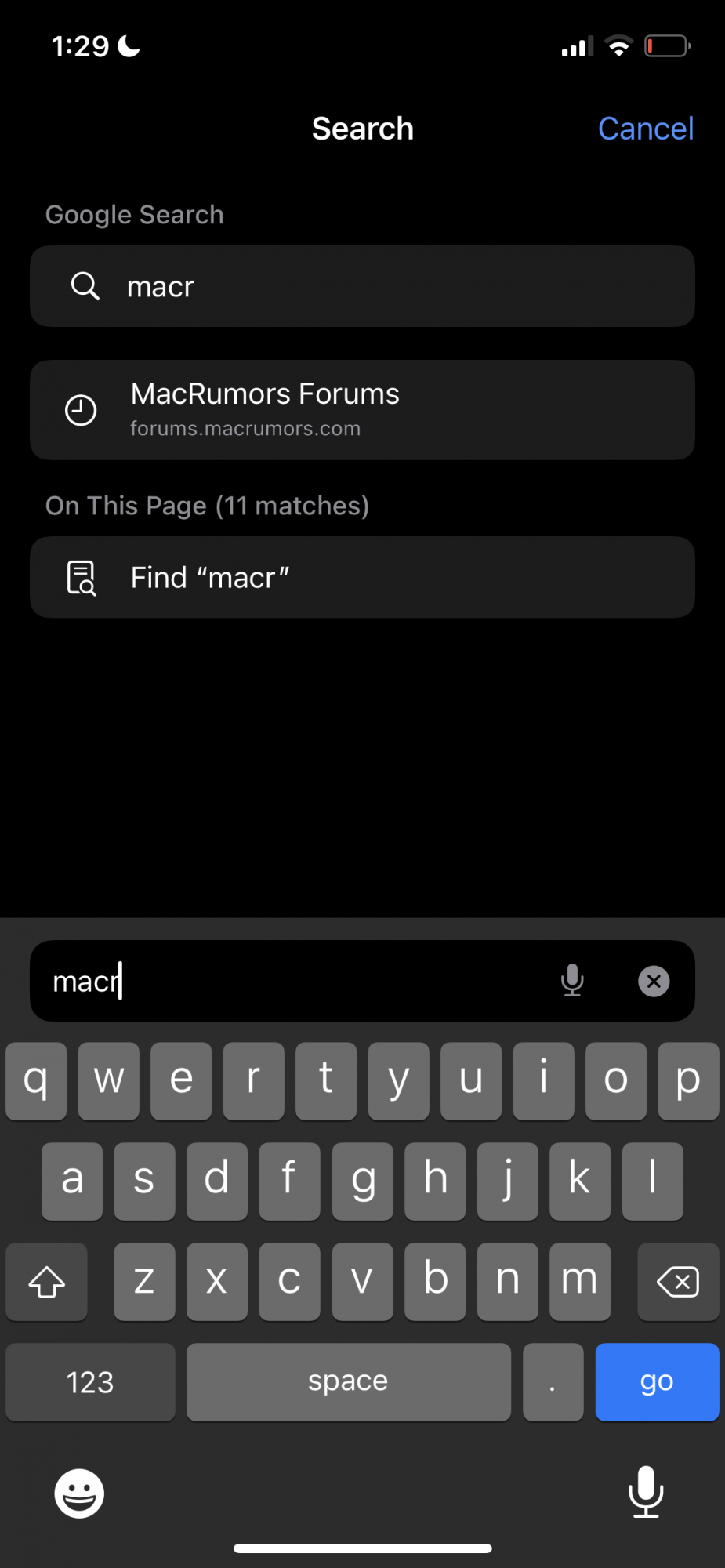The height and width of the screenshot is (1568, 725).
Task: Tap the space bar
Action: [348, 1381]
